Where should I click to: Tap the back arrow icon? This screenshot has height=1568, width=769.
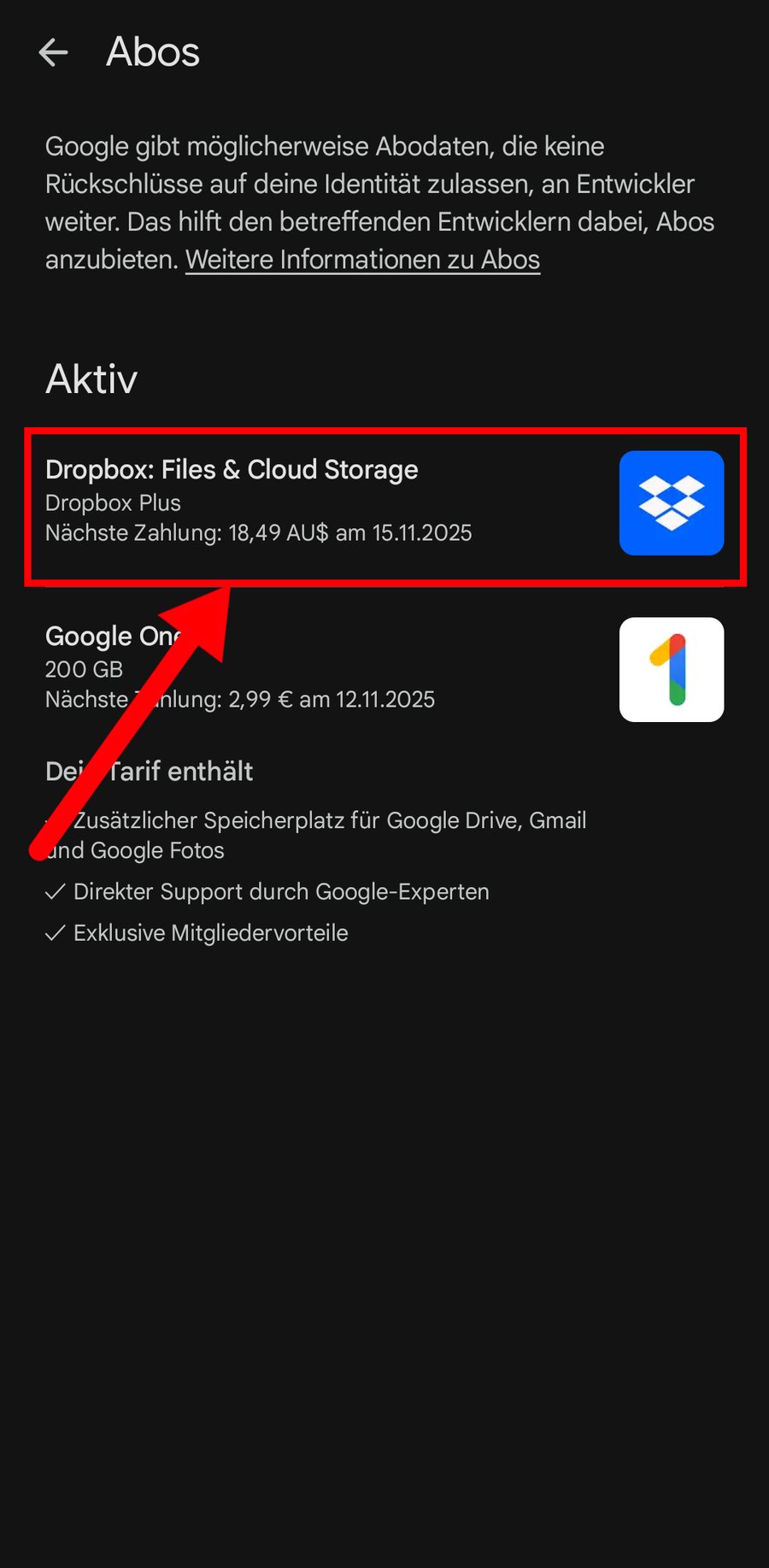click(53, 52)
